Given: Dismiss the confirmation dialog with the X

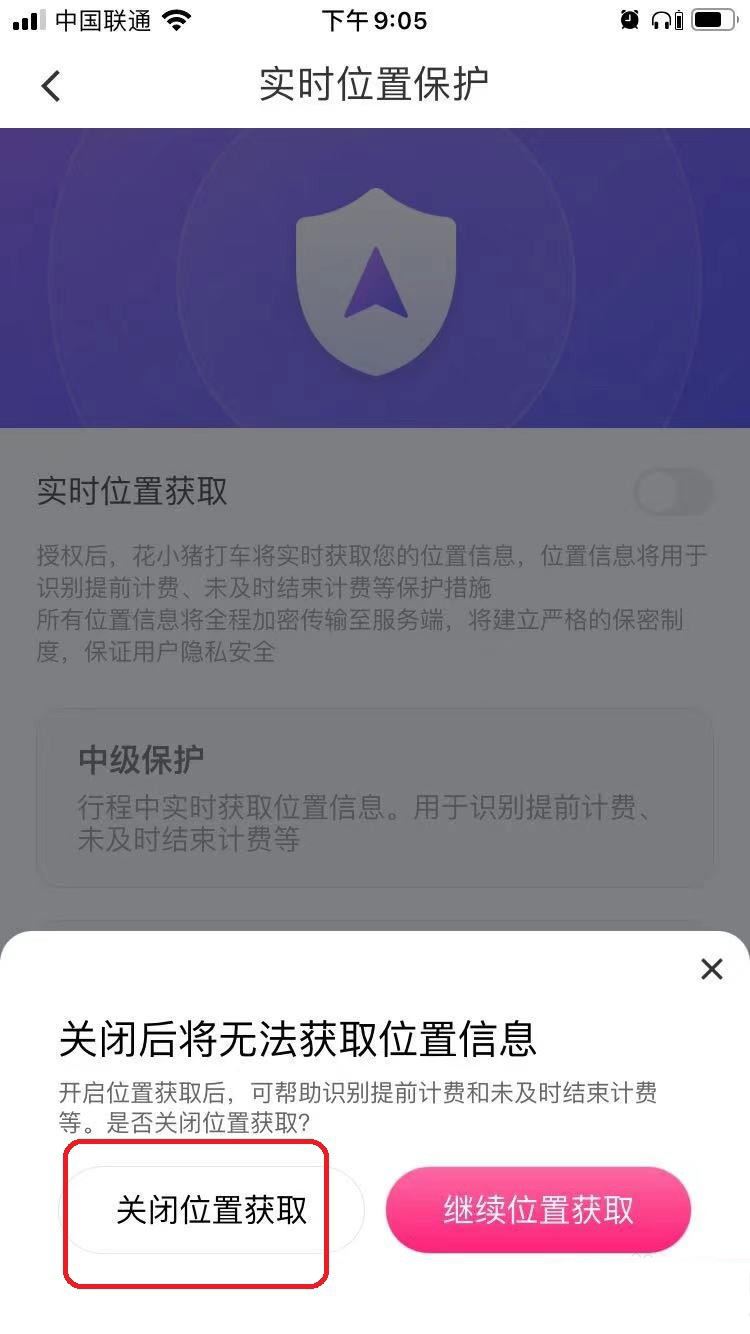Looking at the screenshot, I should pos(711,969).
